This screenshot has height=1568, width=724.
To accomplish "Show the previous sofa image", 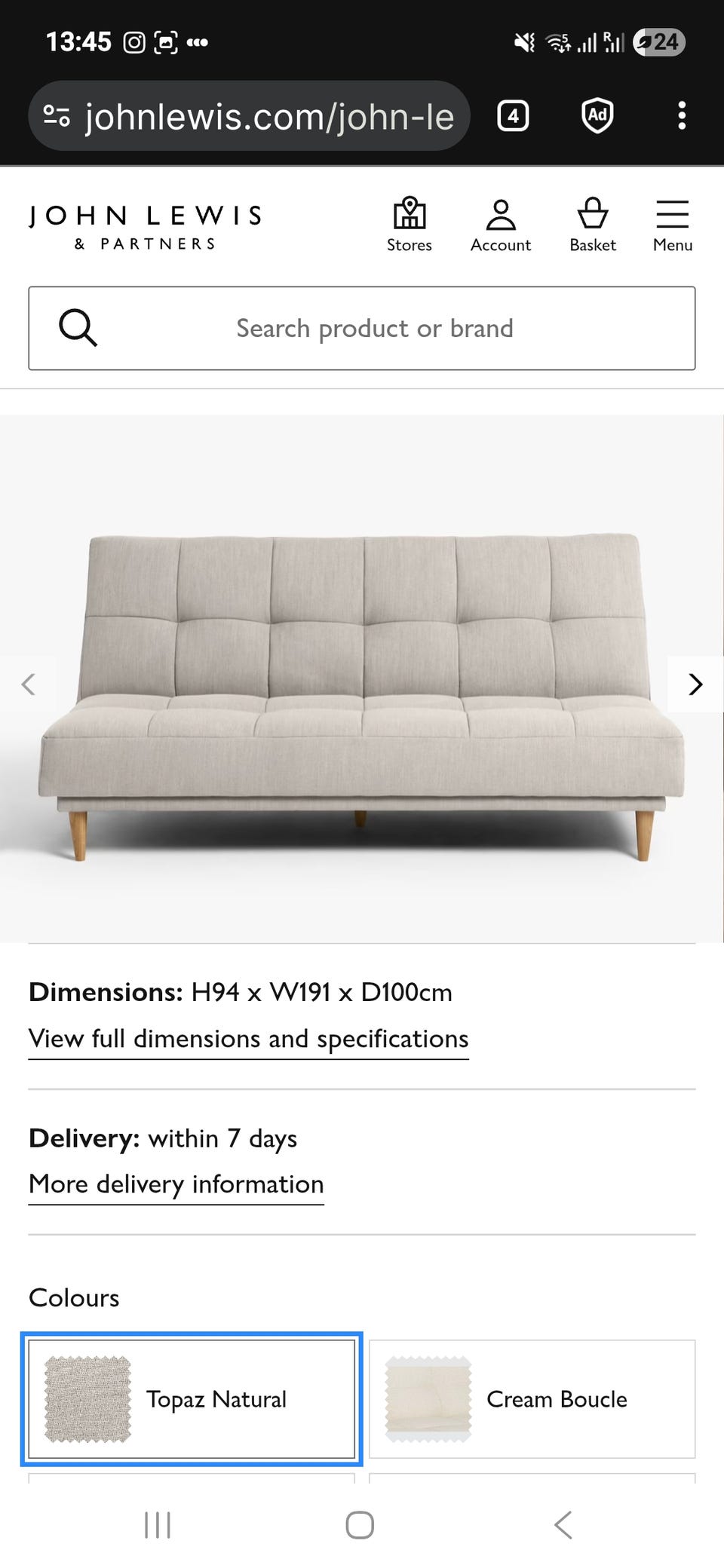I will tap(29, 684).
